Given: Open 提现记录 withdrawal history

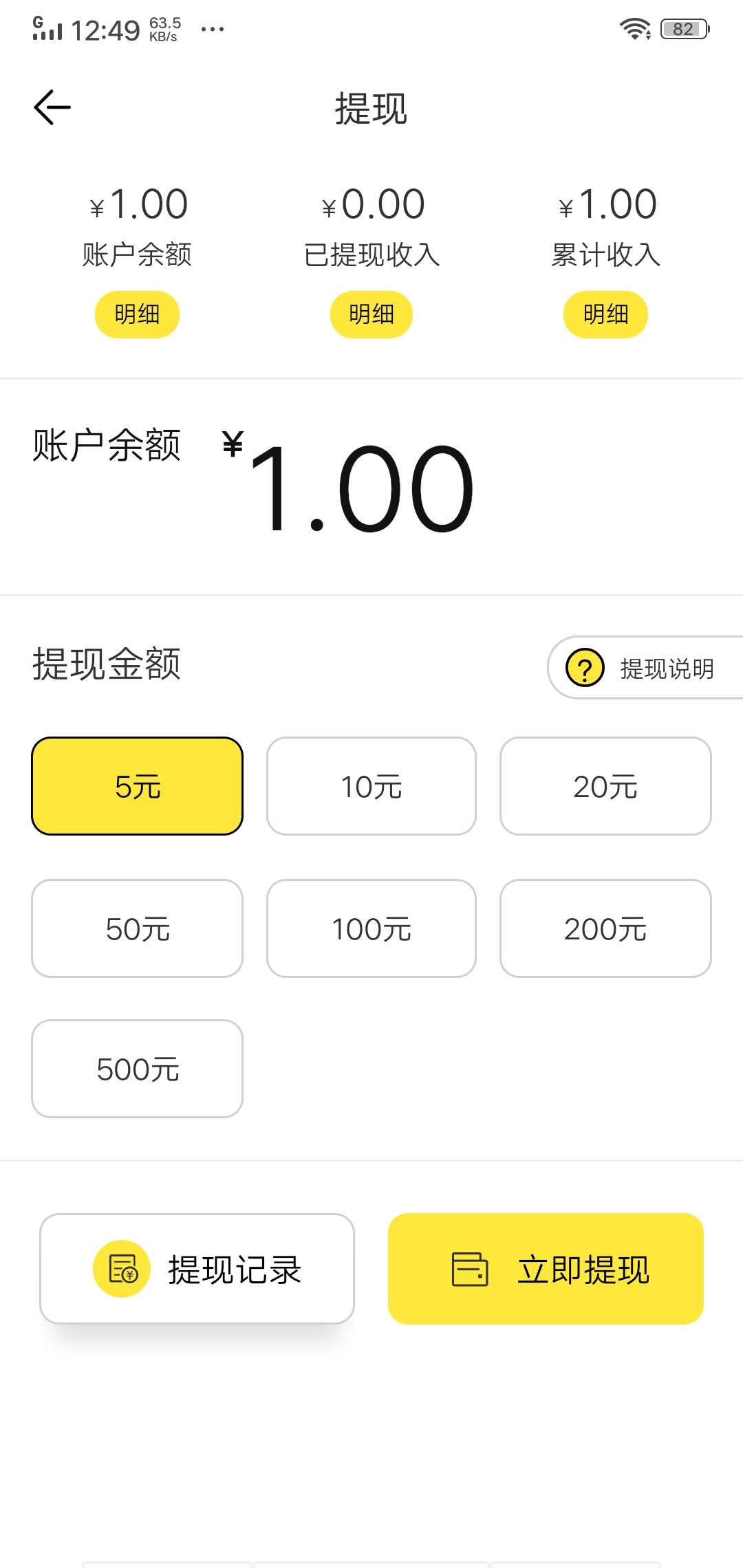Looking at the screenshot, I should 197,1267.
